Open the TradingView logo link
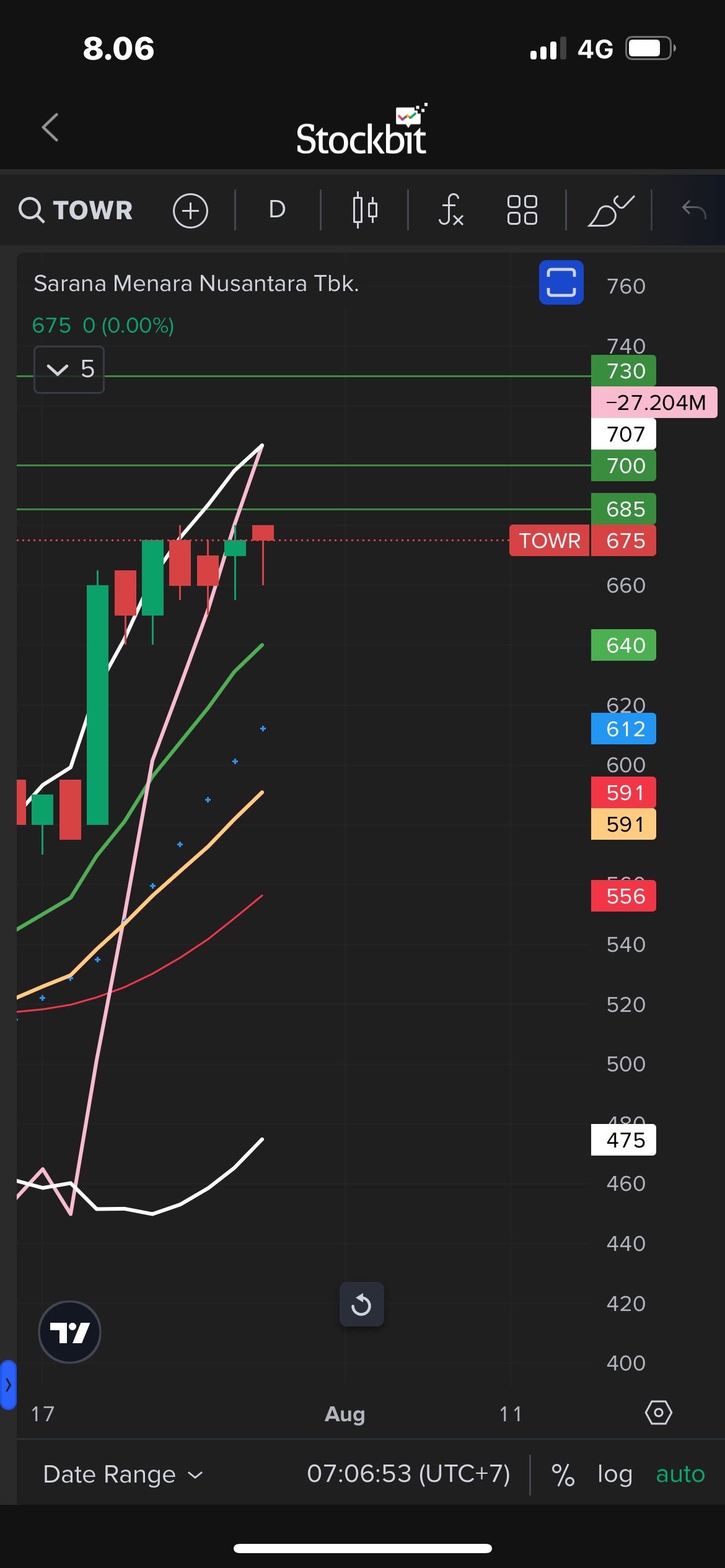This screenshot has width=725, height=1568. click(x=69, y=1331)
